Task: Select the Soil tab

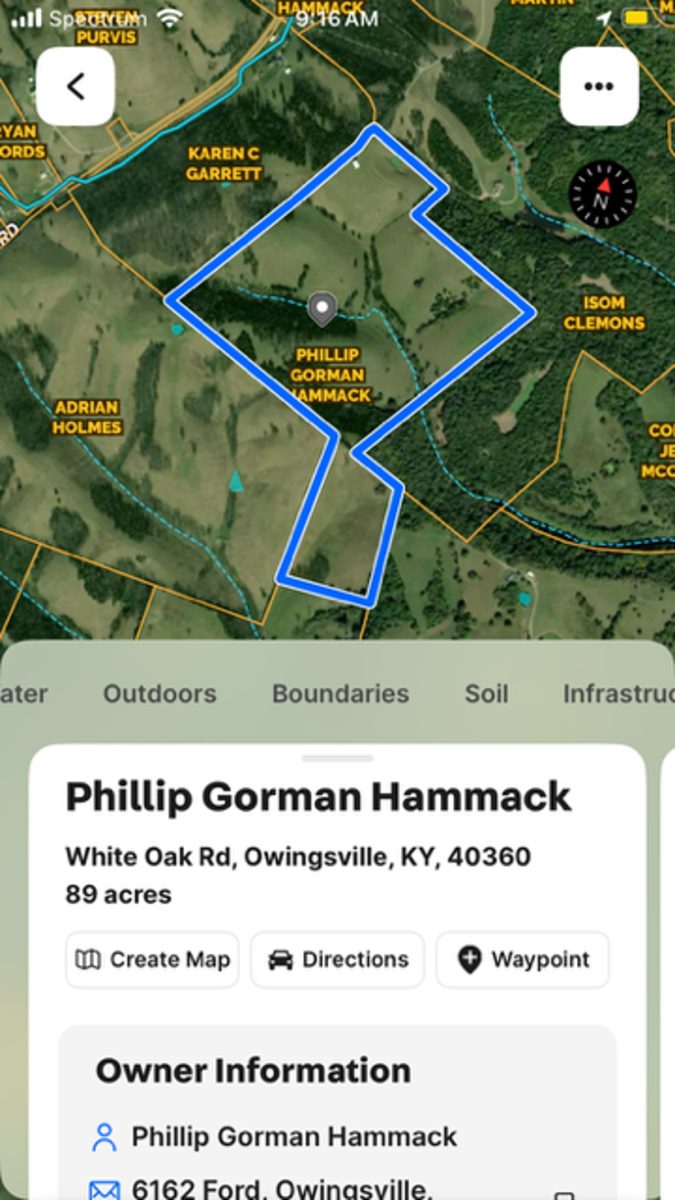Action: [486, 693]
